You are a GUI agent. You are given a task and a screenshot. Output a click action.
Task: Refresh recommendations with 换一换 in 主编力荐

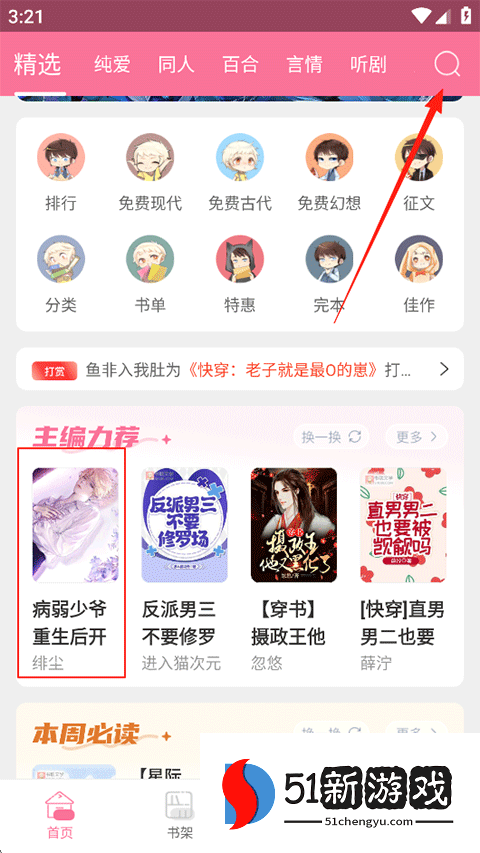pos(331,436)
